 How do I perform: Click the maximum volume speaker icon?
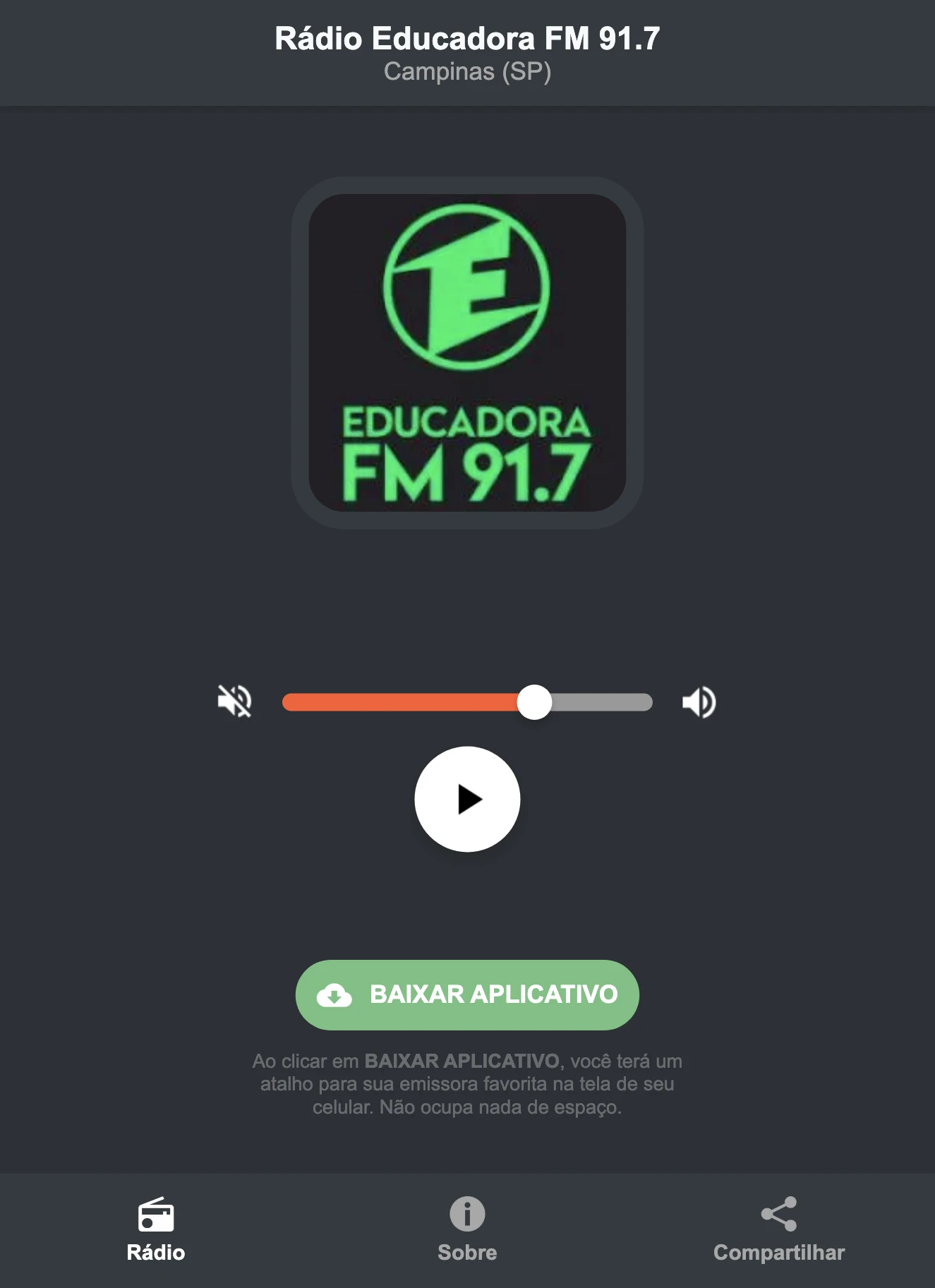pyautogui.click(x=699, y=701)
